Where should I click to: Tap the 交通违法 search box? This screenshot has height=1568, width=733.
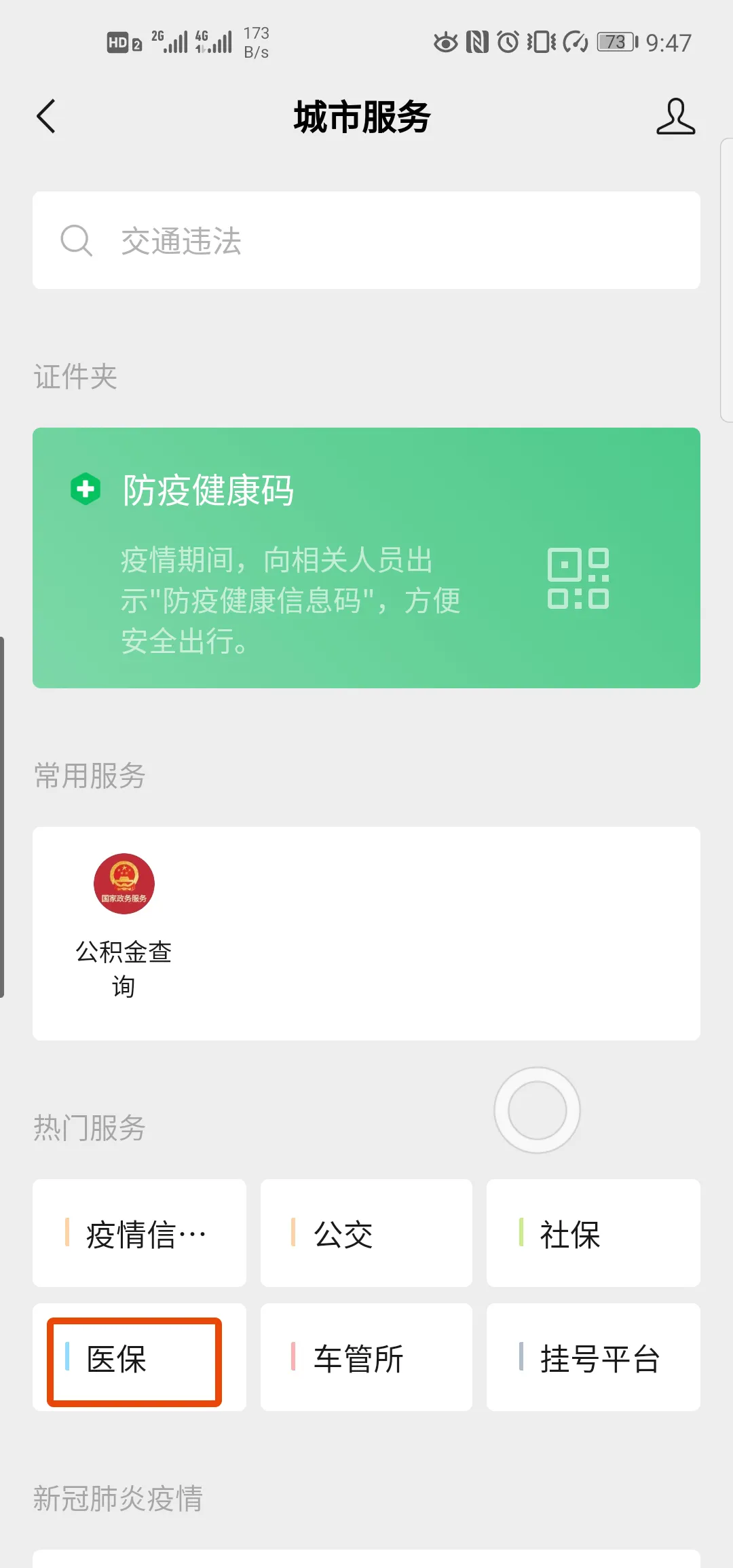pyautogui.click(x=366, y=240)
